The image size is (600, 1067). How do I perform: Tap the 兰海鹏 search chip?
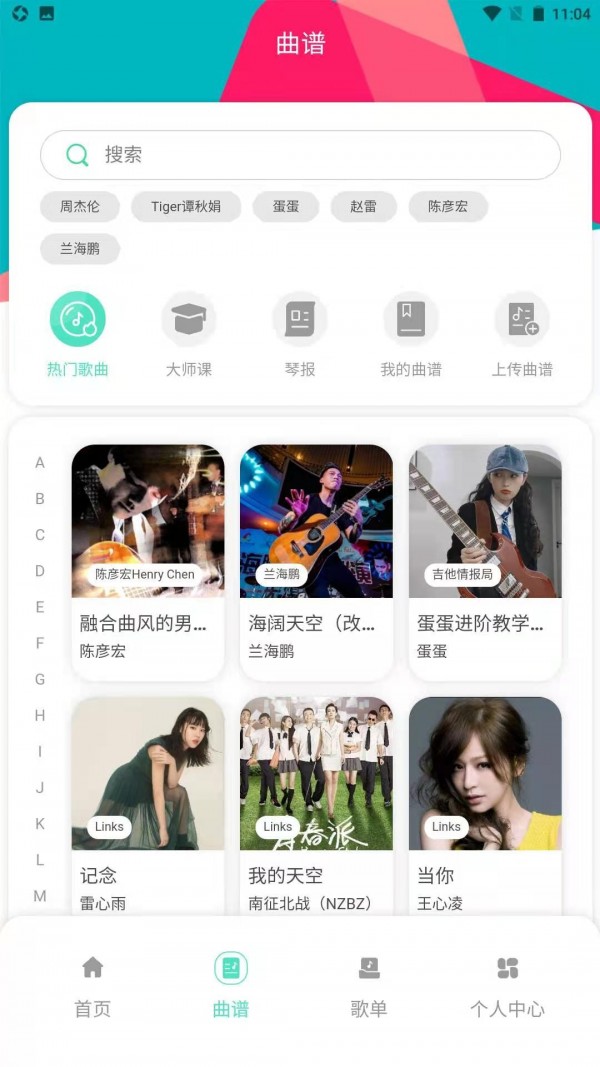point(80,249)
